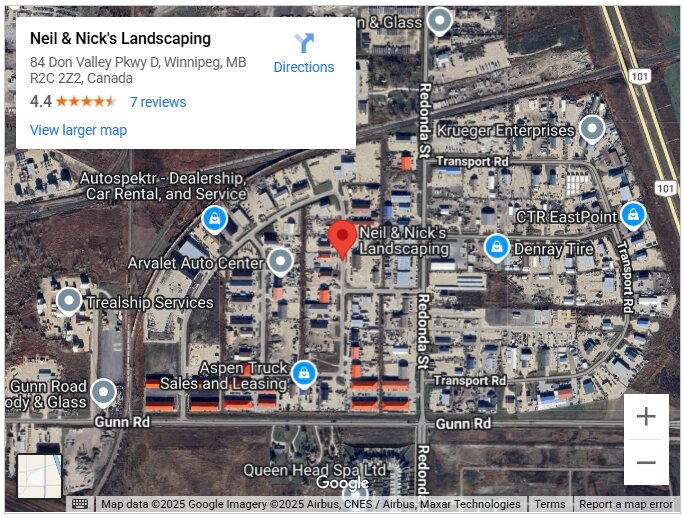Open the Arvalet Auto Center marker
The width and height of the screenshot is (683, 518).
point(281,262)
